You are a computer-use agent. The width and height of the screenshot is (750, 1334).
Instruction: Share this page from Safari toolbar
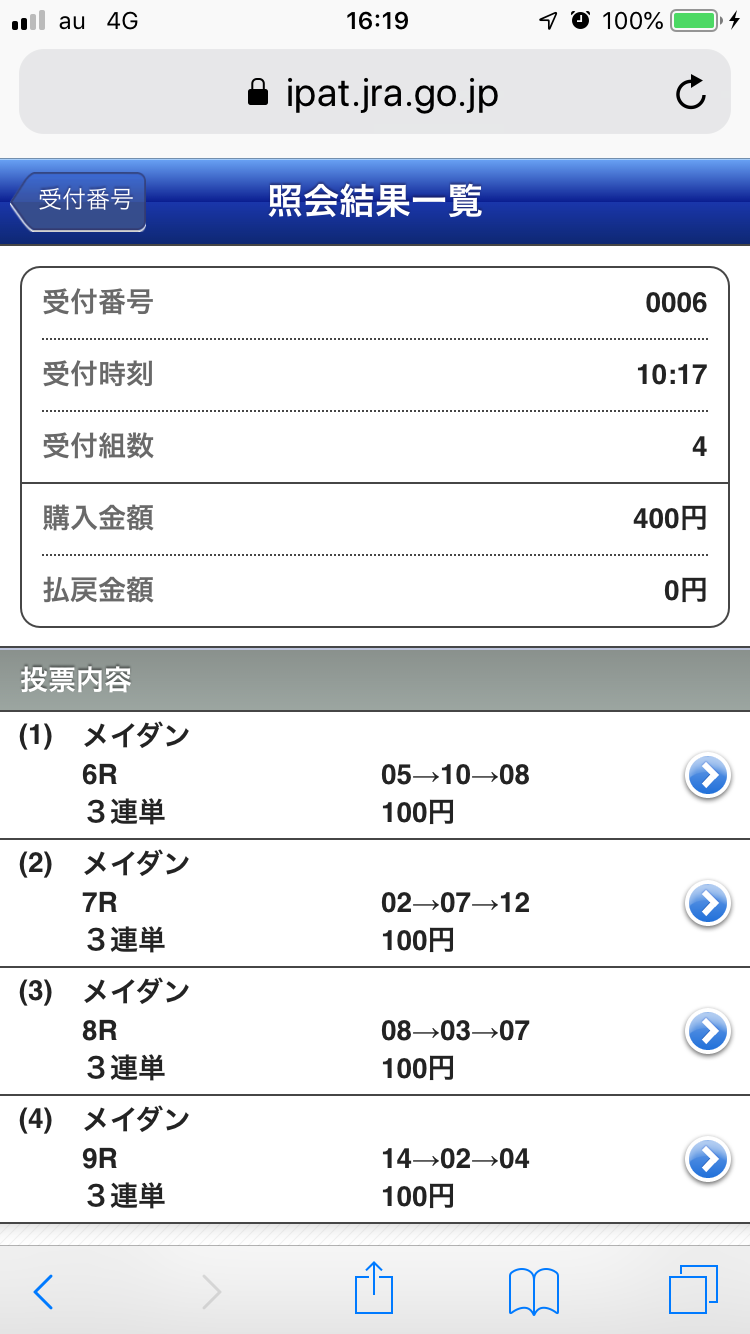point(375,1290)
